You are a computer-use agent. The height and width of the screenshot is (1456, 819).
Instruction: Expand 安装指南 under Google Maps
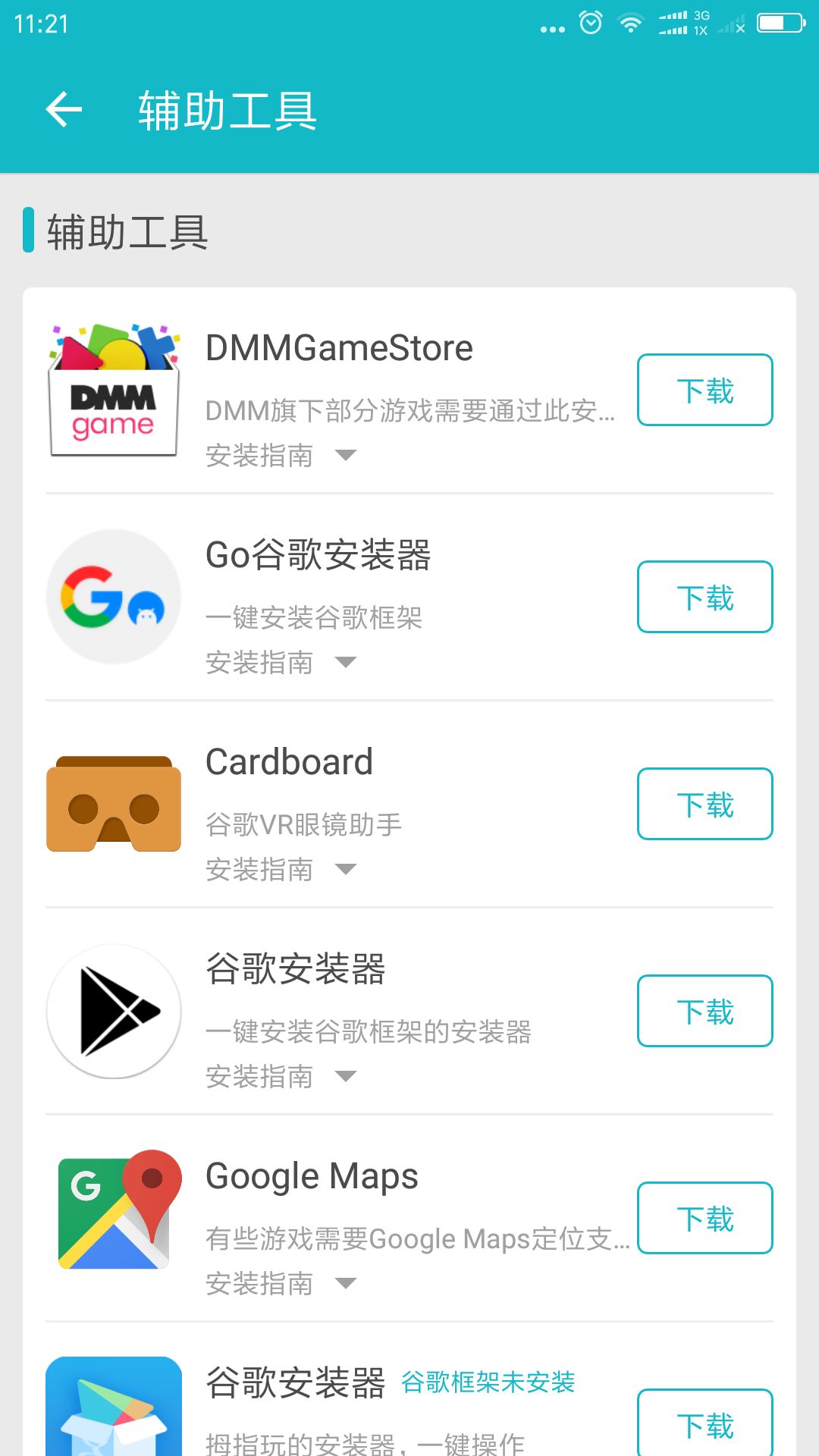pos(281,1284)
